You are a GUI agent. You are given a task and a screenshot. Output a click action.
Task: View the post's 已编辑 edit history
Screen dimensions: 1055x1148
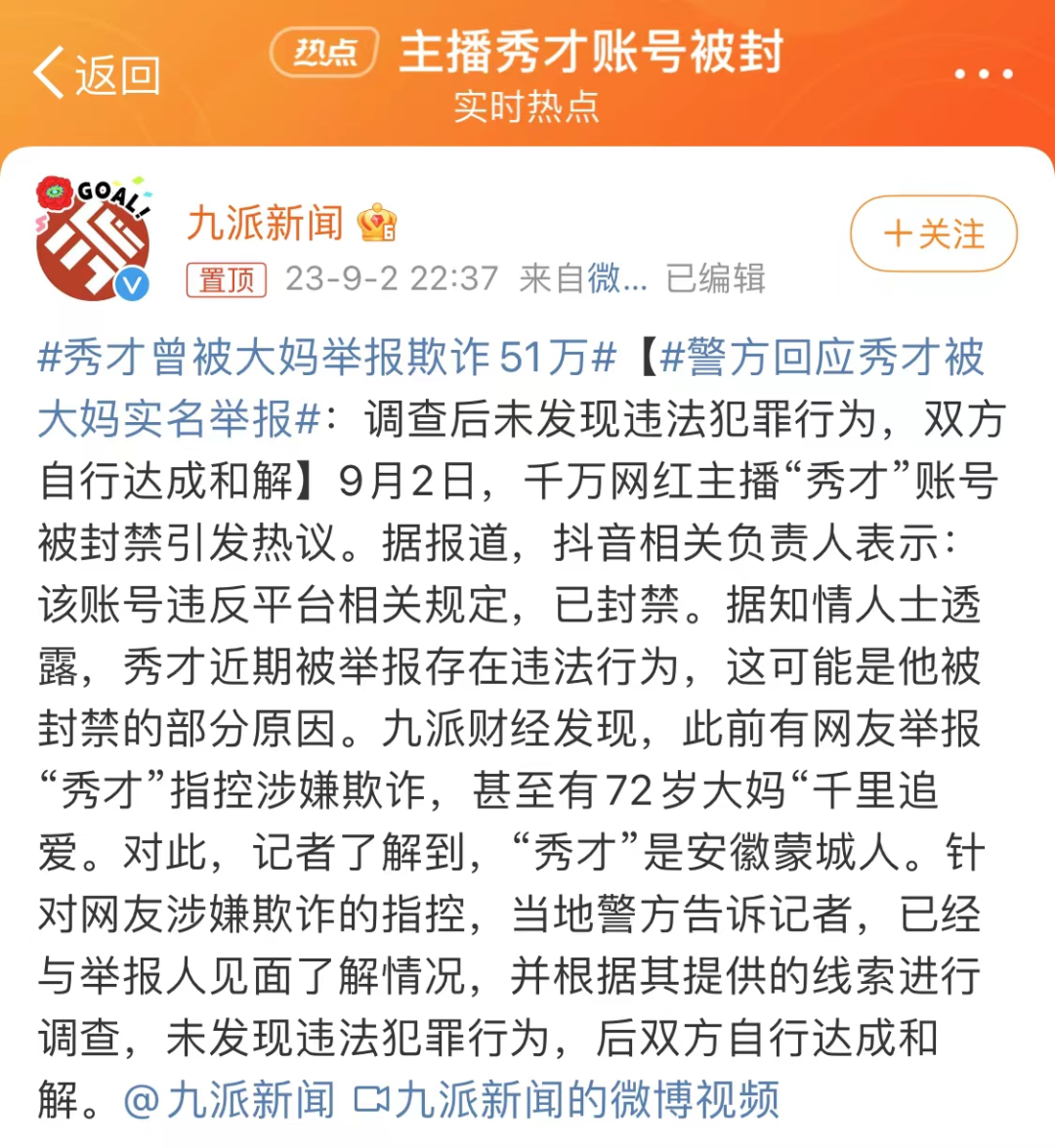pos(715,279)
